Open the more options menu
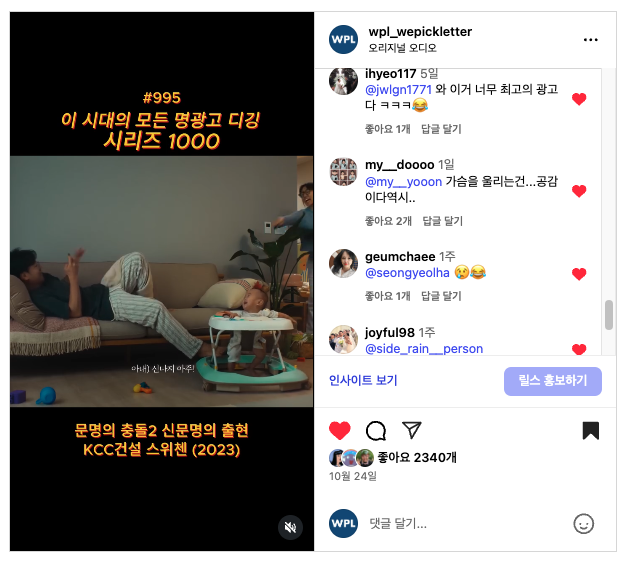Viewport: 628px width, 566px height. click(590, 40)
